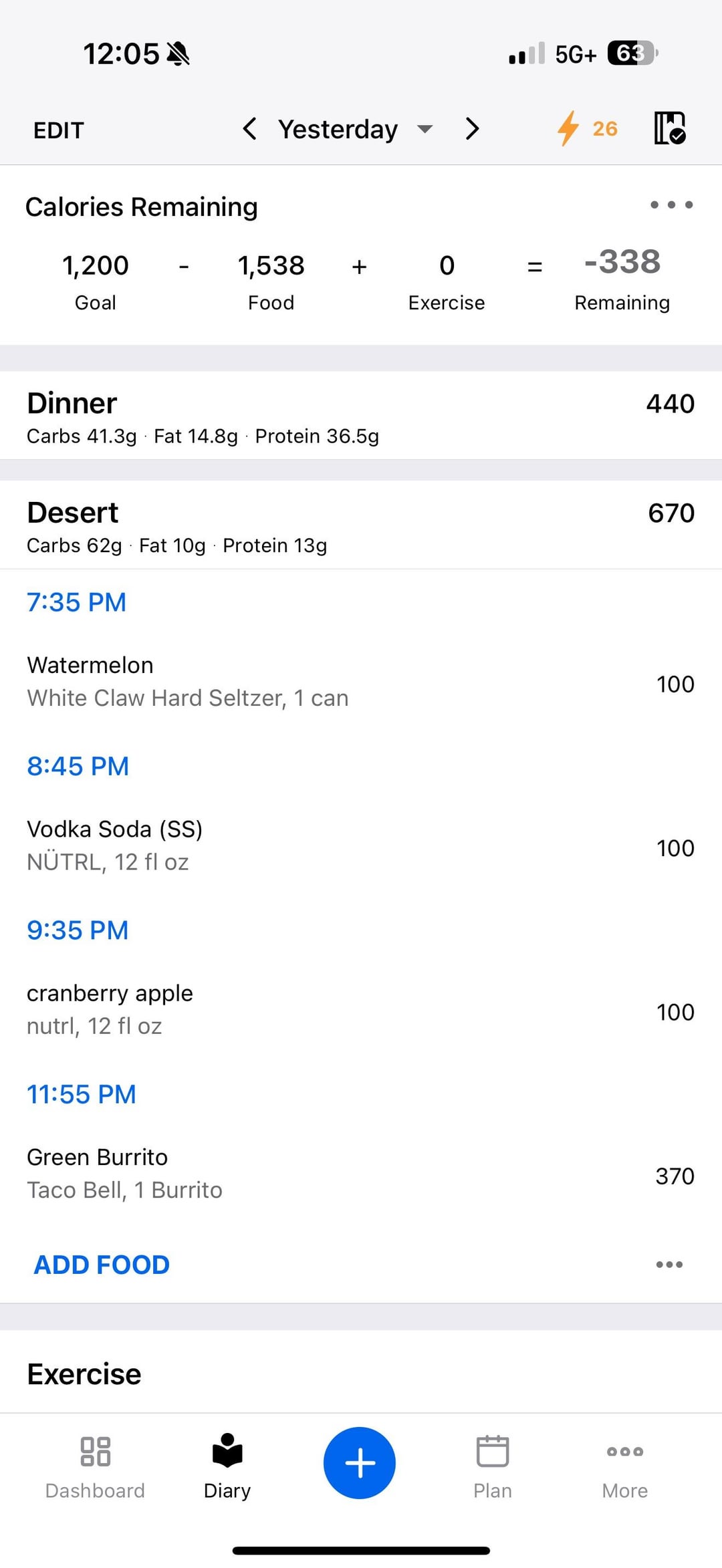The height and width of the screenshot is (1568, 722).
Task: Open the Yesterday date dropdown
Action: 356,129
